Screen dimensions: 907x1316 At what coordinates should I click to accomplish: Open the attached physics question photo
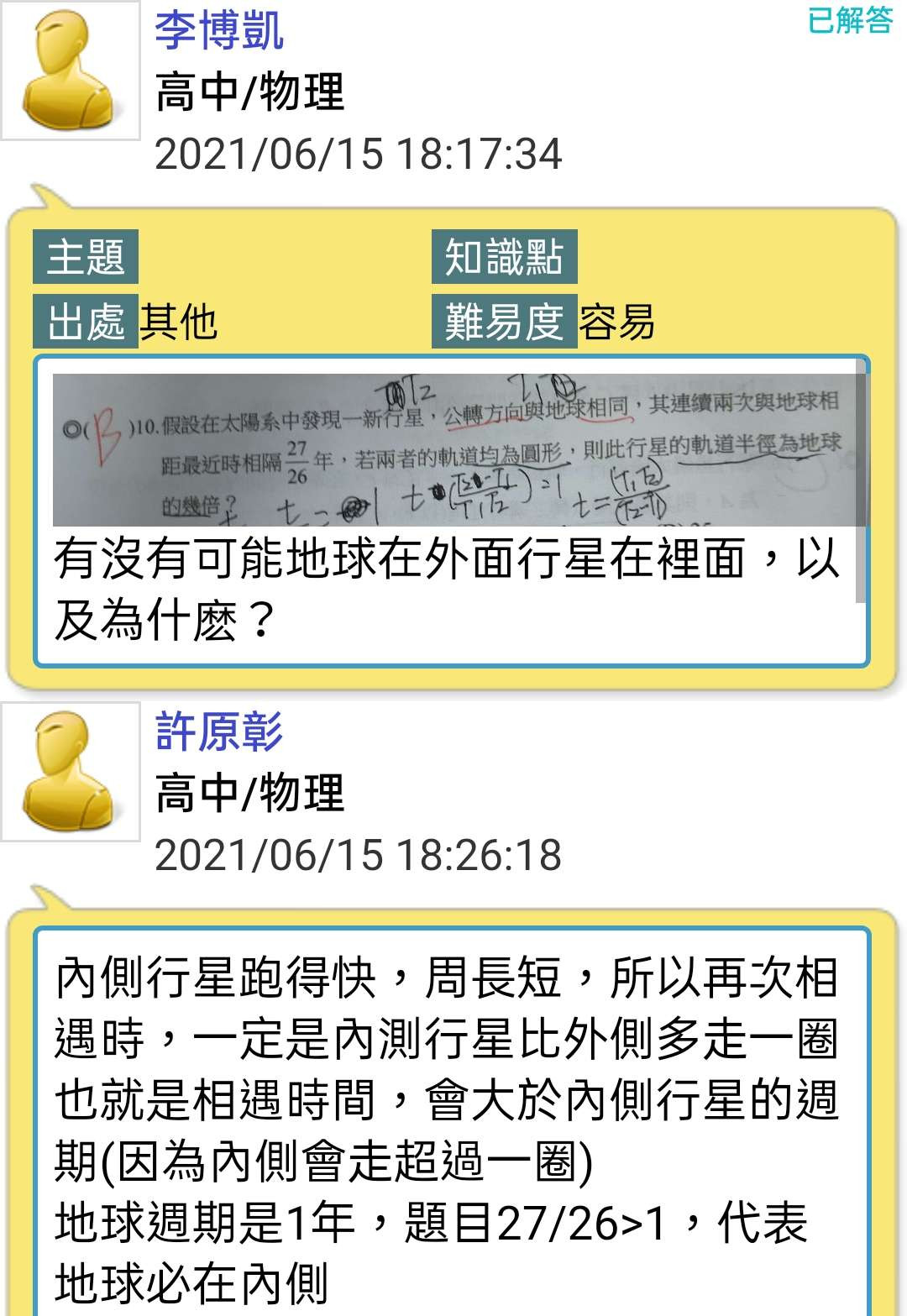(458, 449)
